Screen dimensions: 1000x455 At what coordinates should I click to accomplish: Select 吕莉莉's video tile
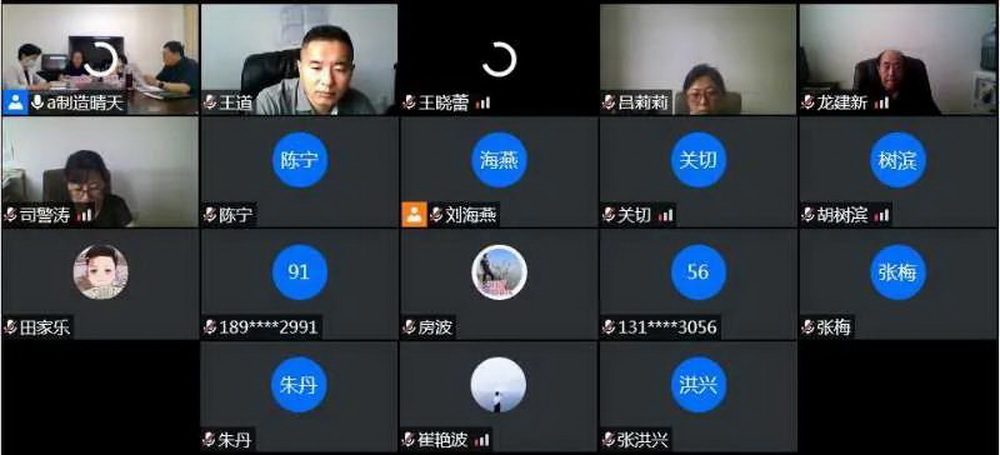pos(698,58)
